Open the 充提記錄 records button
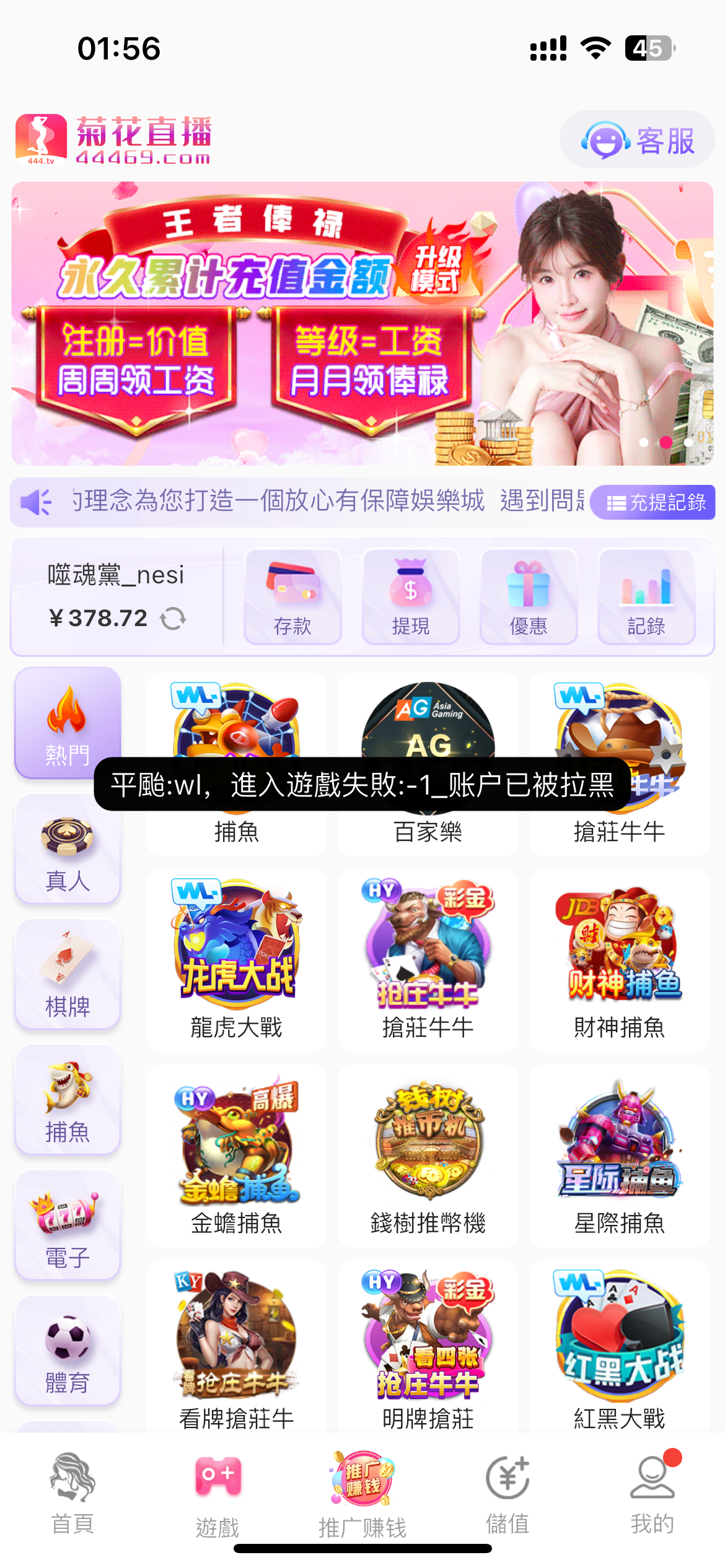Screen dimensions: 725x1568 pos(653,502)
